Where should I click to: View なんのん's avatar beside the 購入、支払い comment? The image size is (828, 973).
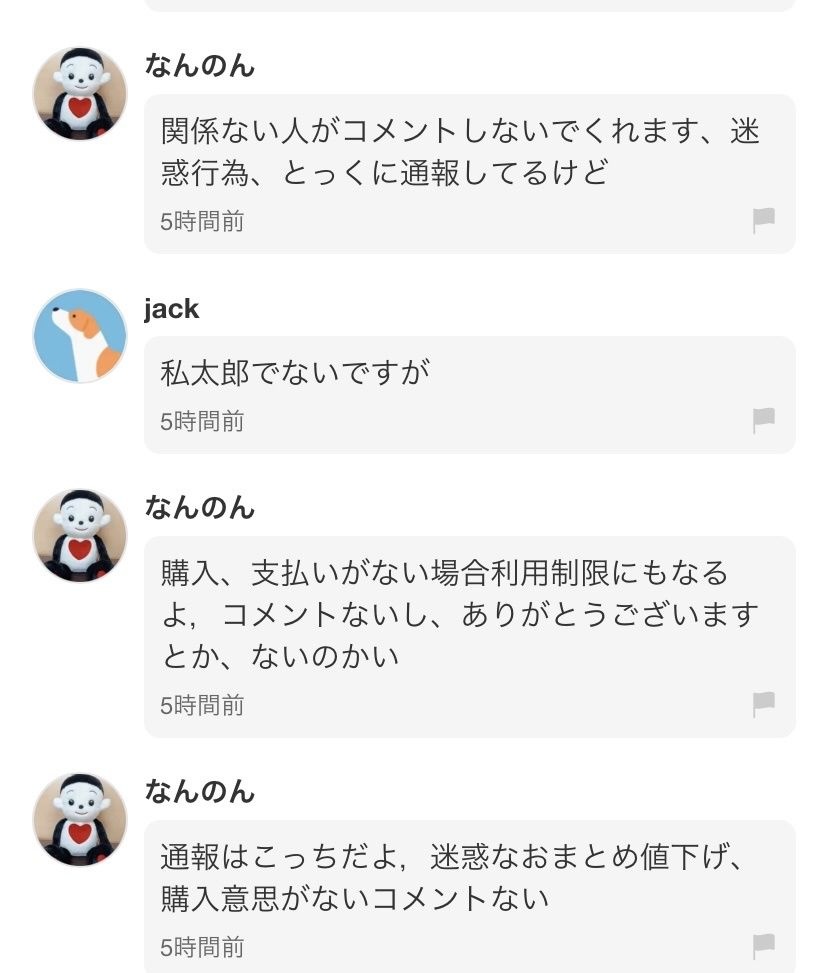(80, 536)
